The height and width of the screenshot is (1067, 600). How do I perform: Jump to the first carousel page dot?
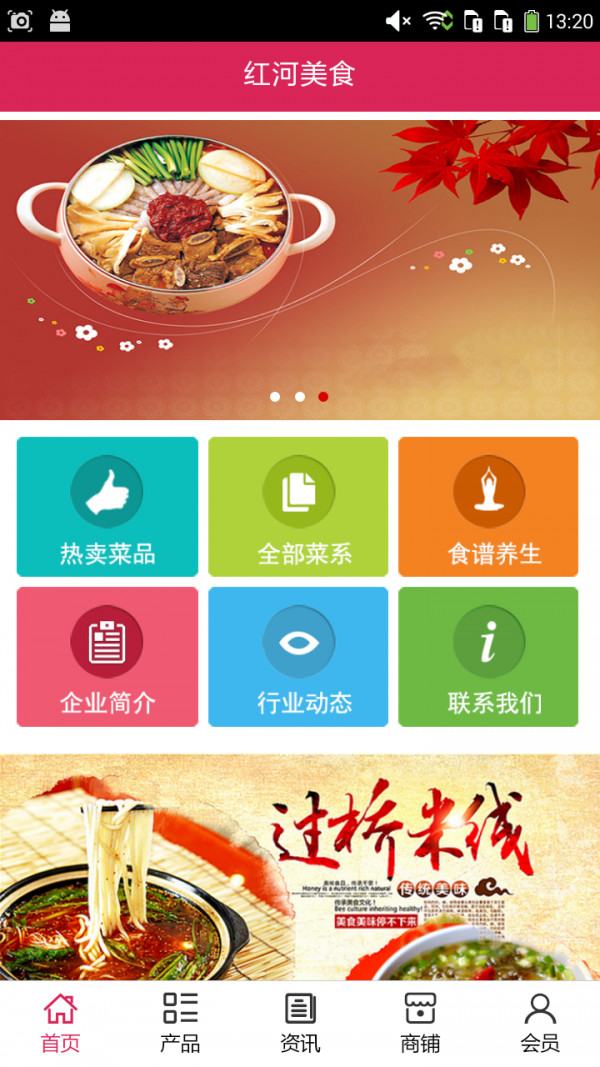(275, 397)
